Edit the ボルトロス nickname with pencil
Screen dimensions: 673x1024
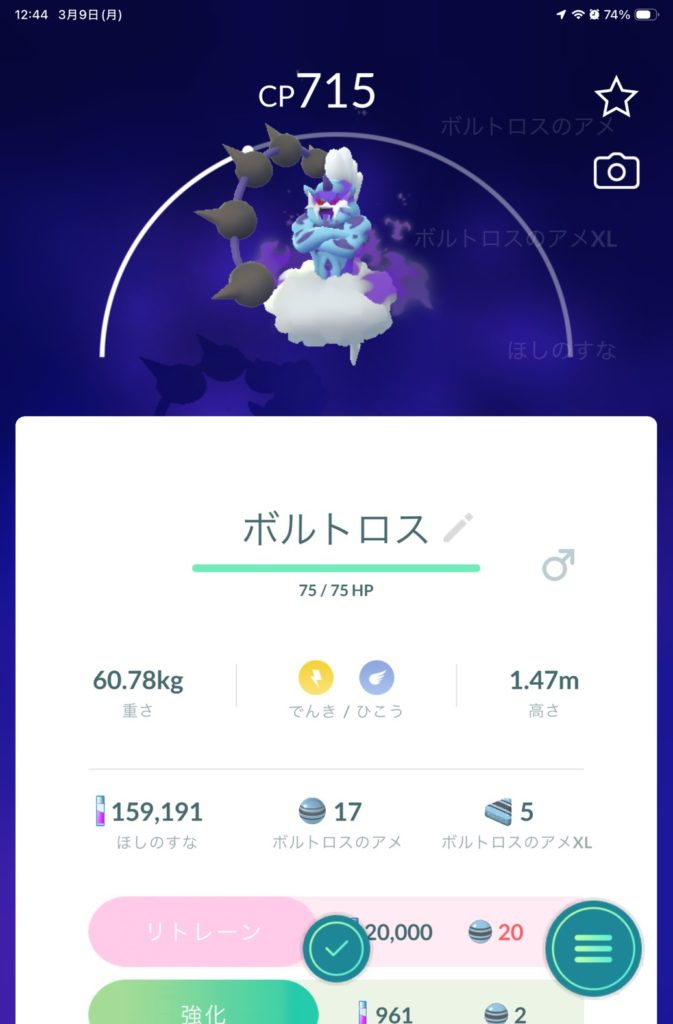pyautogui.click(x=459, y=527)
